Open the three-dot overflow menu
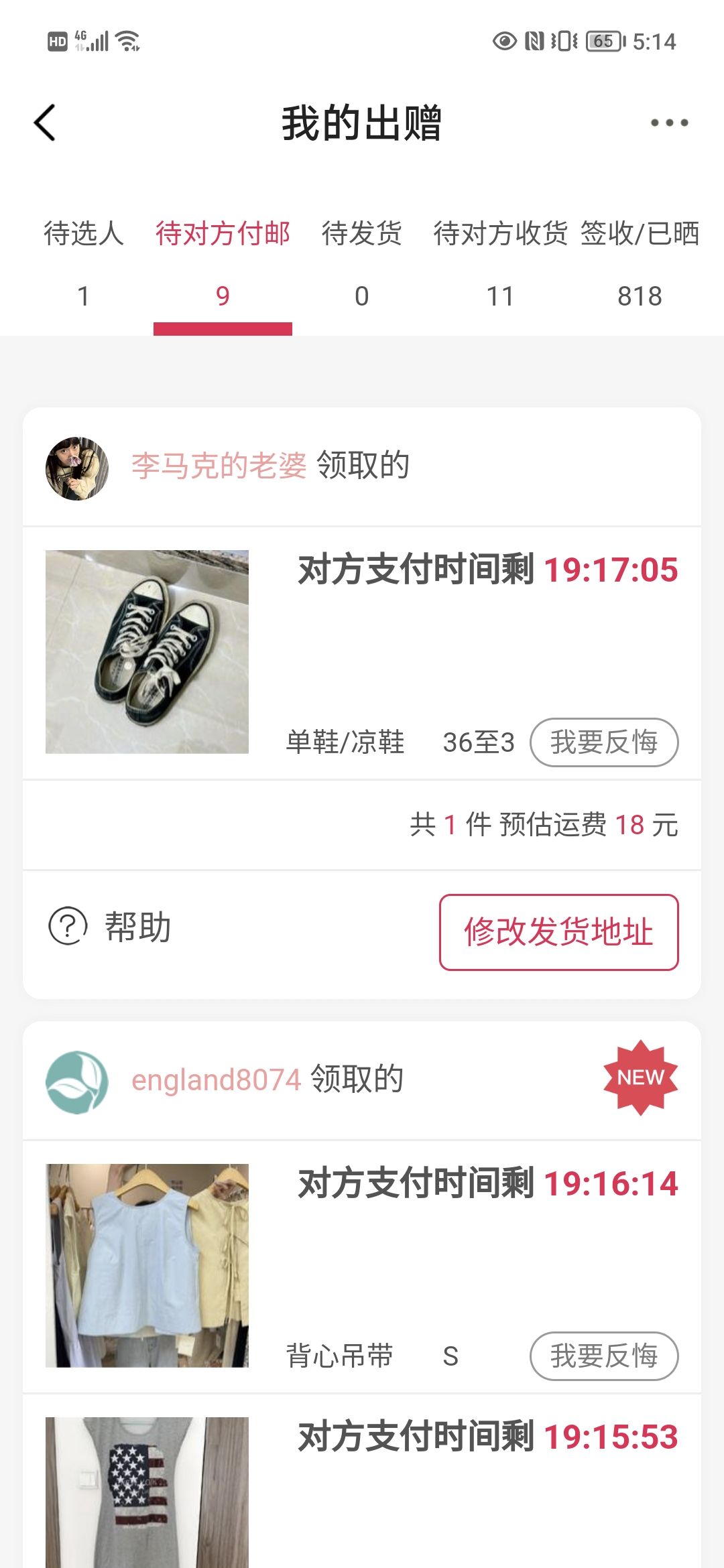 coord(669,123)
